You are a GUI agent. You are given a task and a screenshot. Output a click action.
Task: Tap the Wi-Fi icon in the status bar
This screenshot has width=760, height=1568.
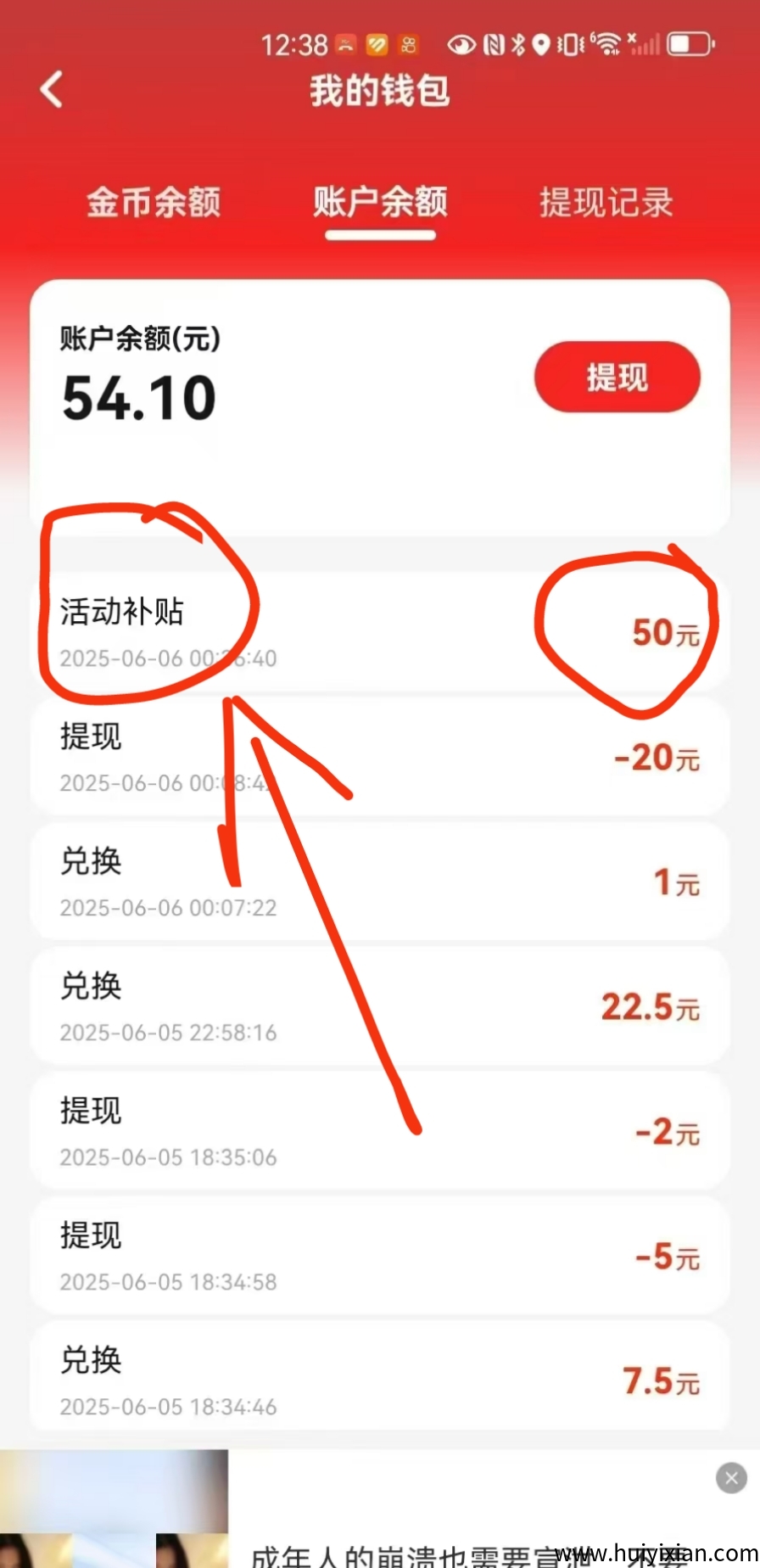point(607,44)
